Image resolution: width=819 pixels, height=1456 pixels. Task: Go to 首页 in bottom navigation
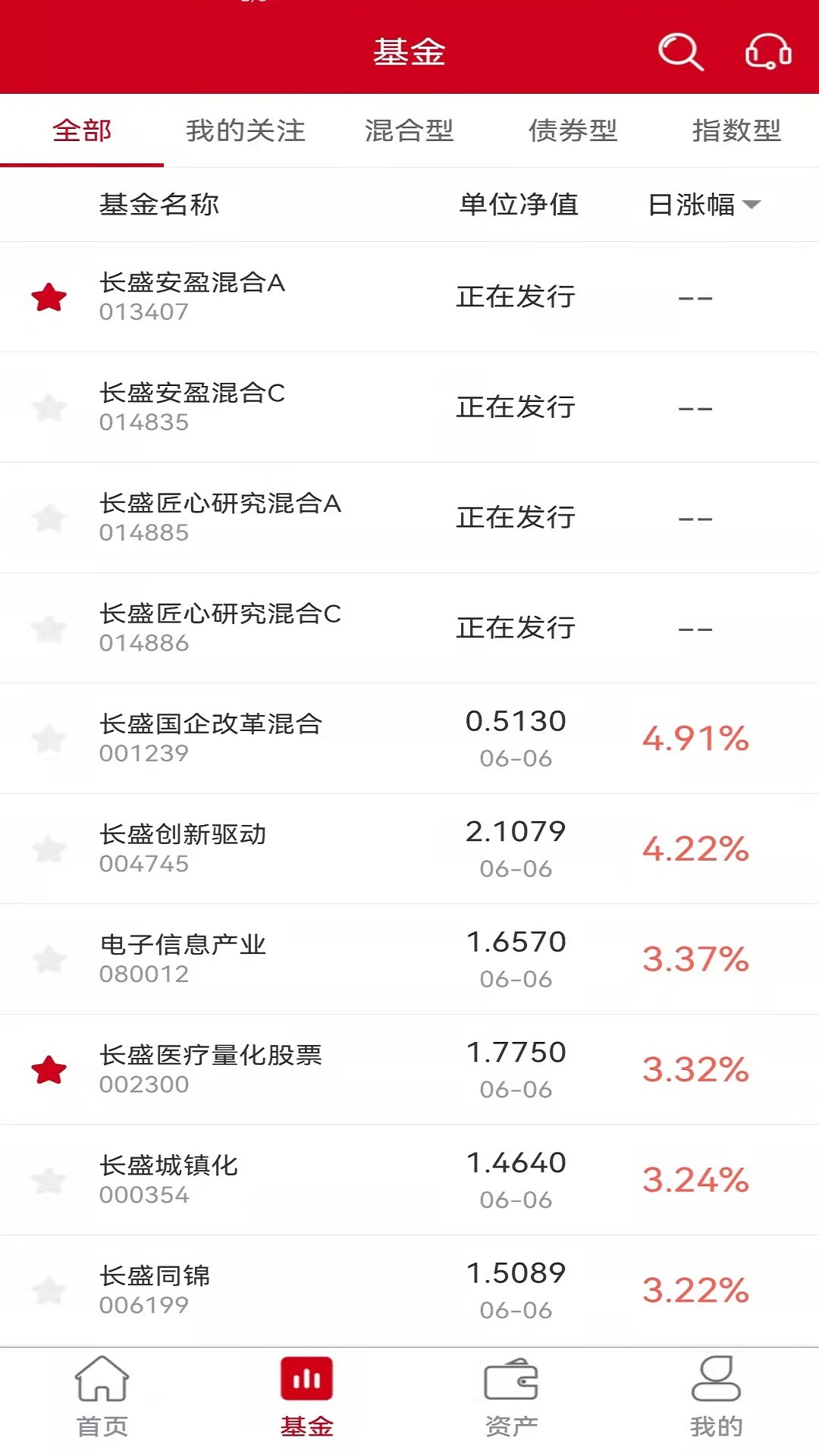102,1397
